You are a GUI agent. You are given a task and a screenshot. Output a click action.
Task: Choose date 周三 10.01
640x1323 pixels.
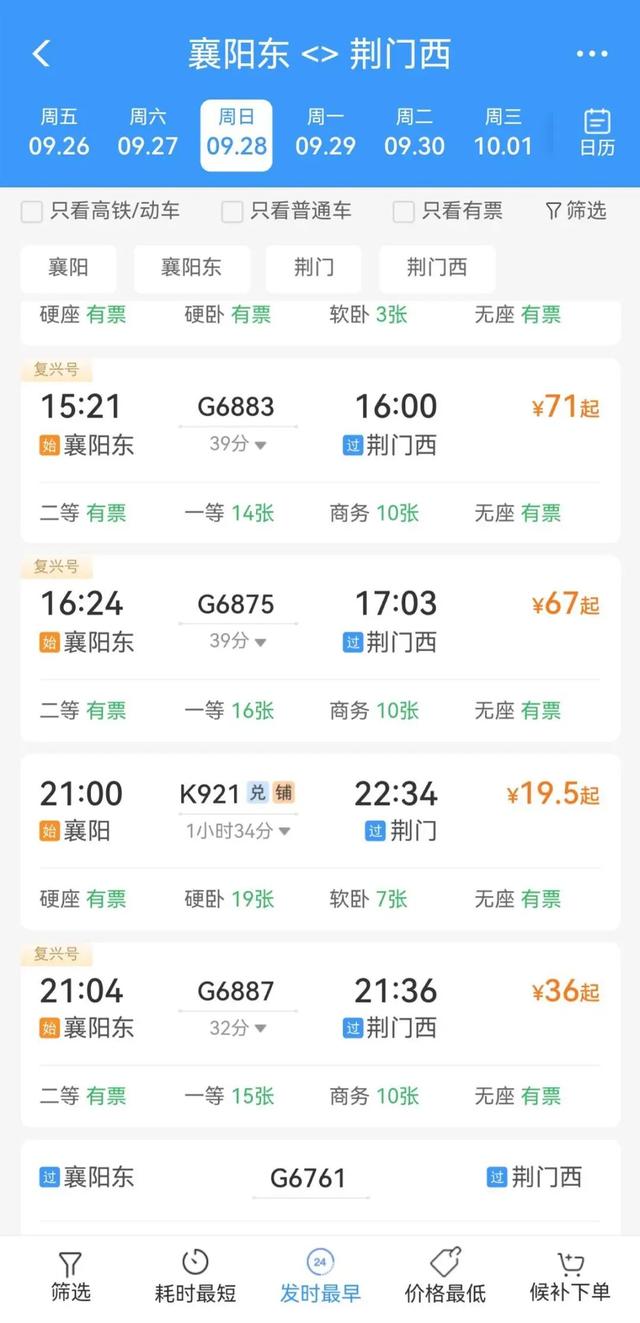[x=503, y=133]
